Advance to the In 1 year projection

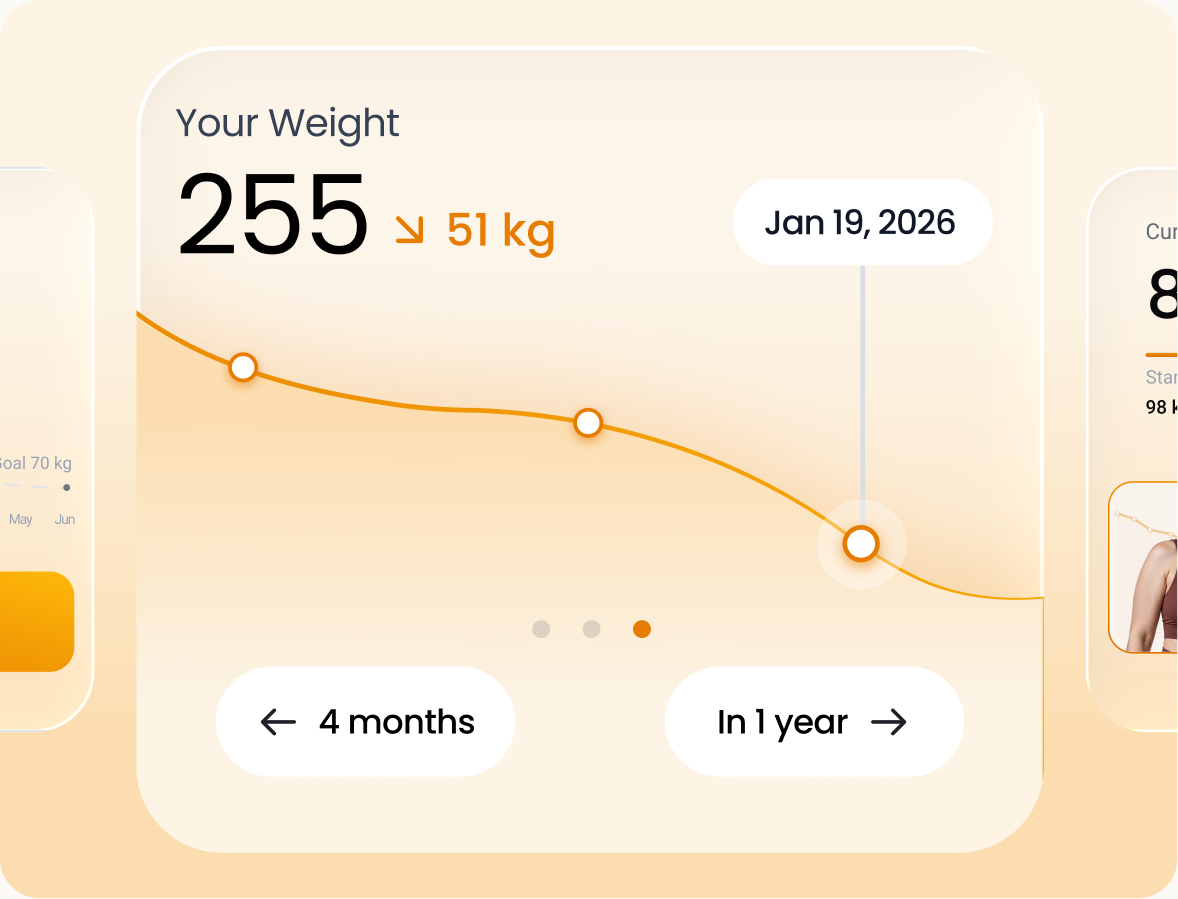click(814, 721)
